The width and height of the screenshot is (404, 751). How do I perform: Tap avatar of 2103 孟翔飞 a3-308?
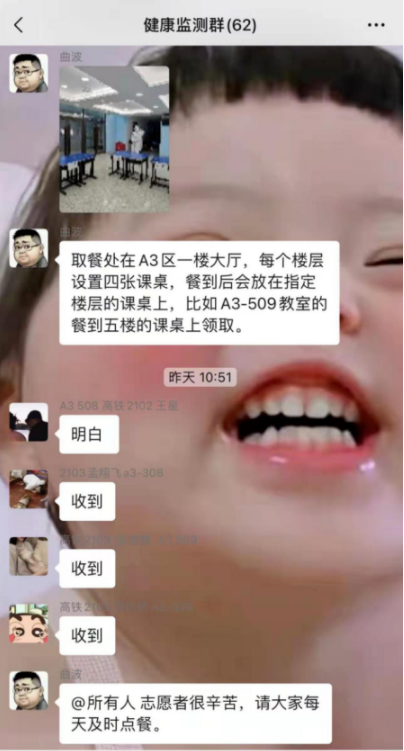click(29, 489)
